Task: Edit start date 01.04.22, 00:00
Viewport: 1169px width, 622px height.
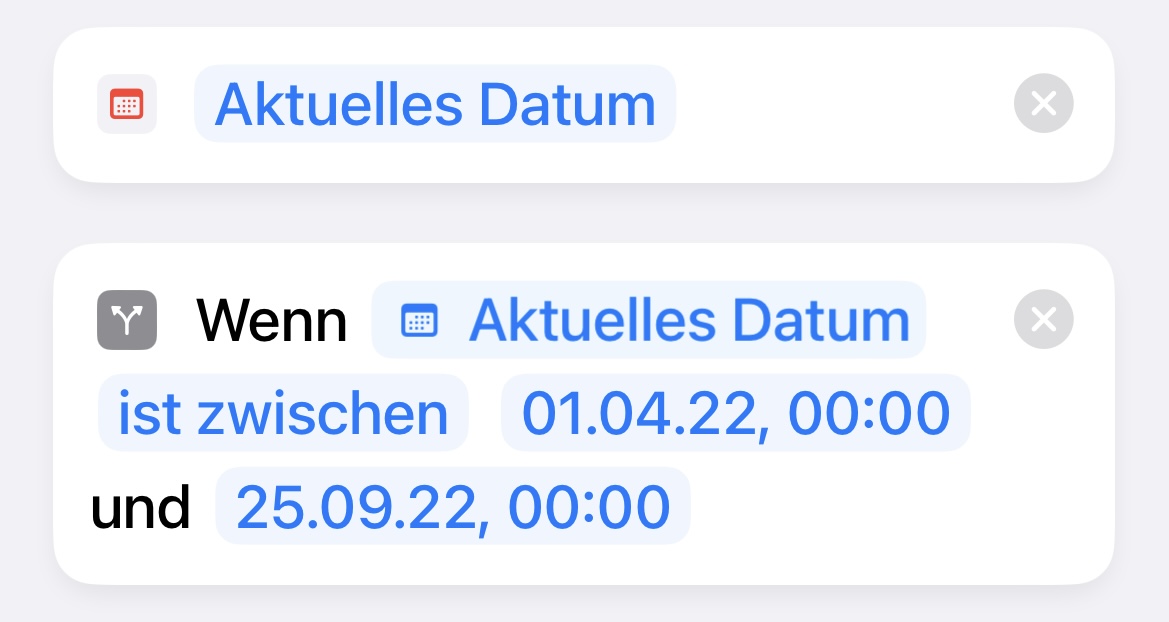Action: pos(735,413)
